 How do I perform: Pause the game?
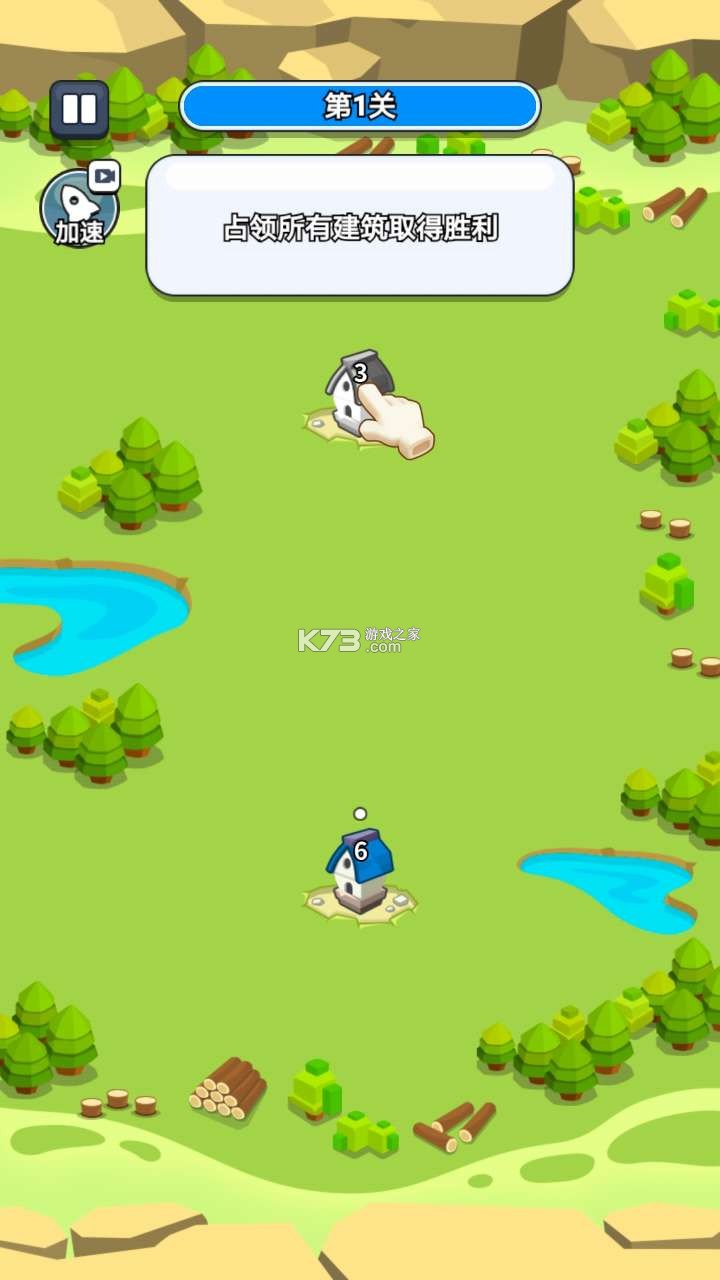point(79,109)
